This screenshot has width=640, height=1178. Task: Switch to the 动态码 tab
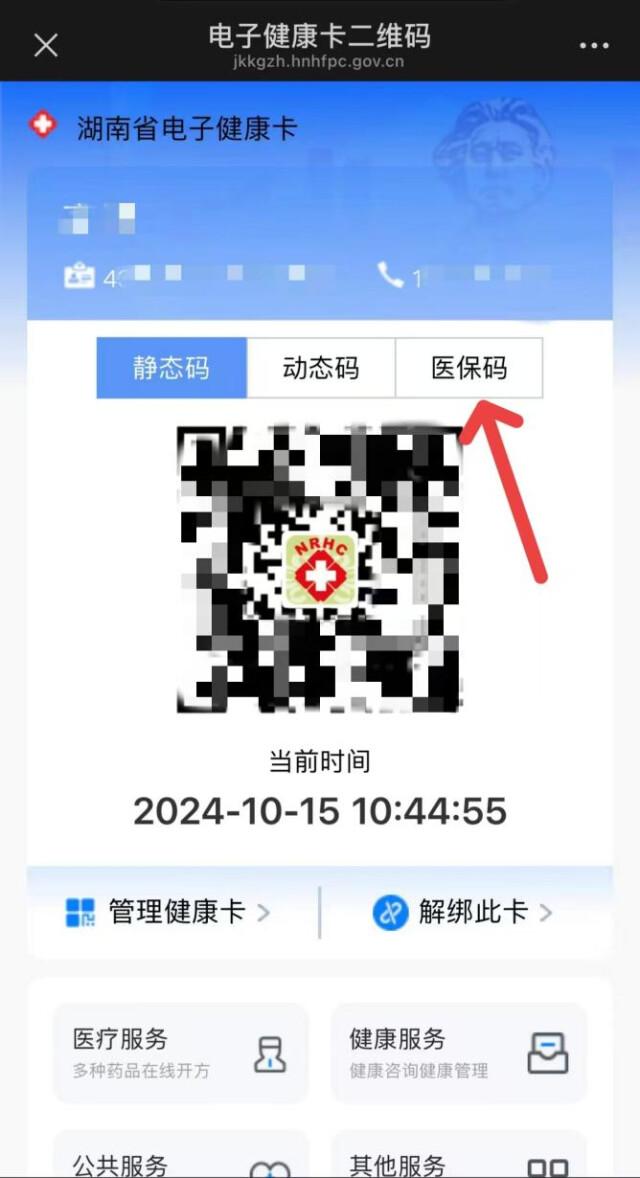click(x=321, y=368)
